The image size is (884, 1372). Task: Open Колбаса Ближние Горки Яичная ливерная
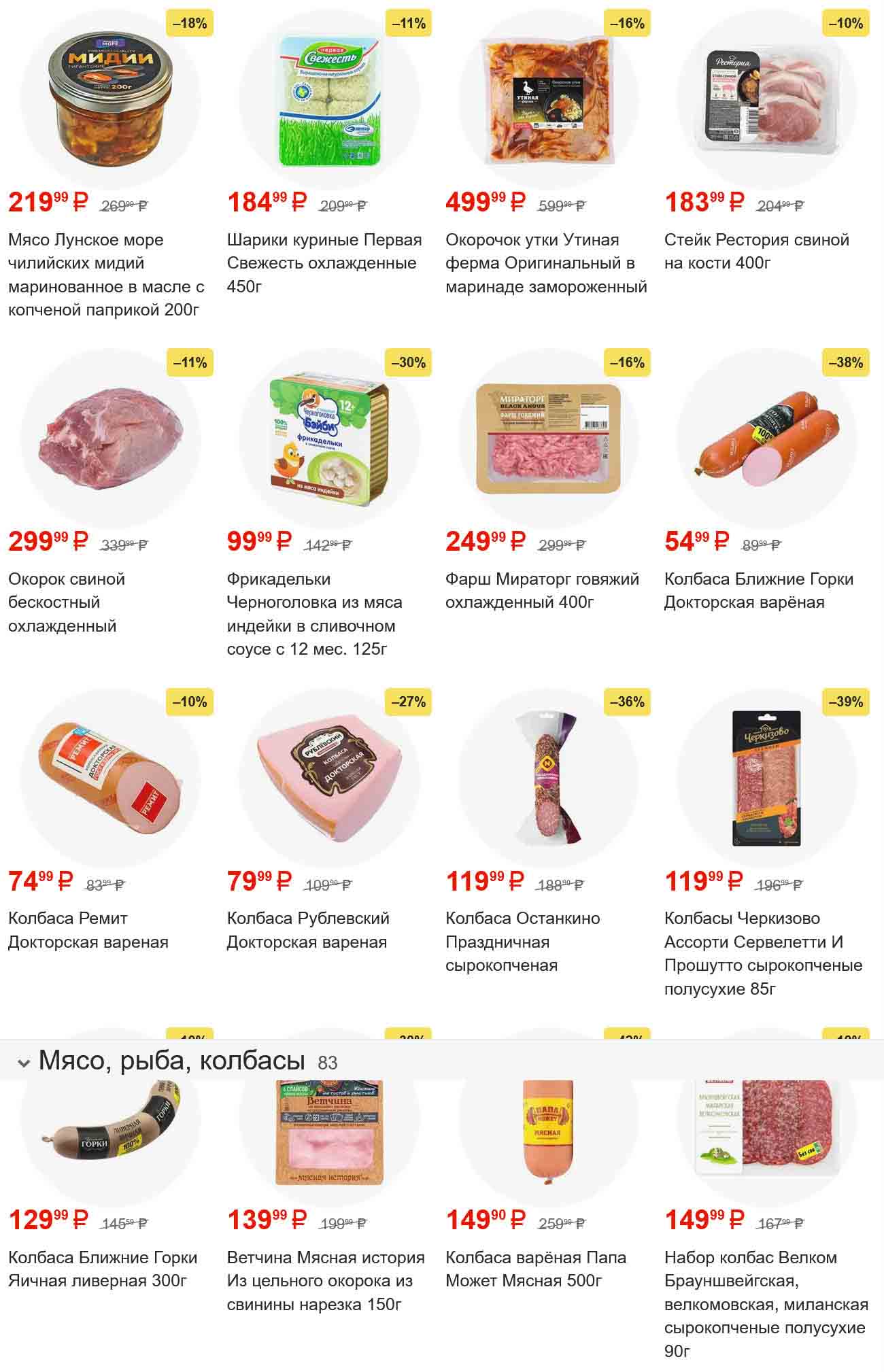click(102, 1269)
